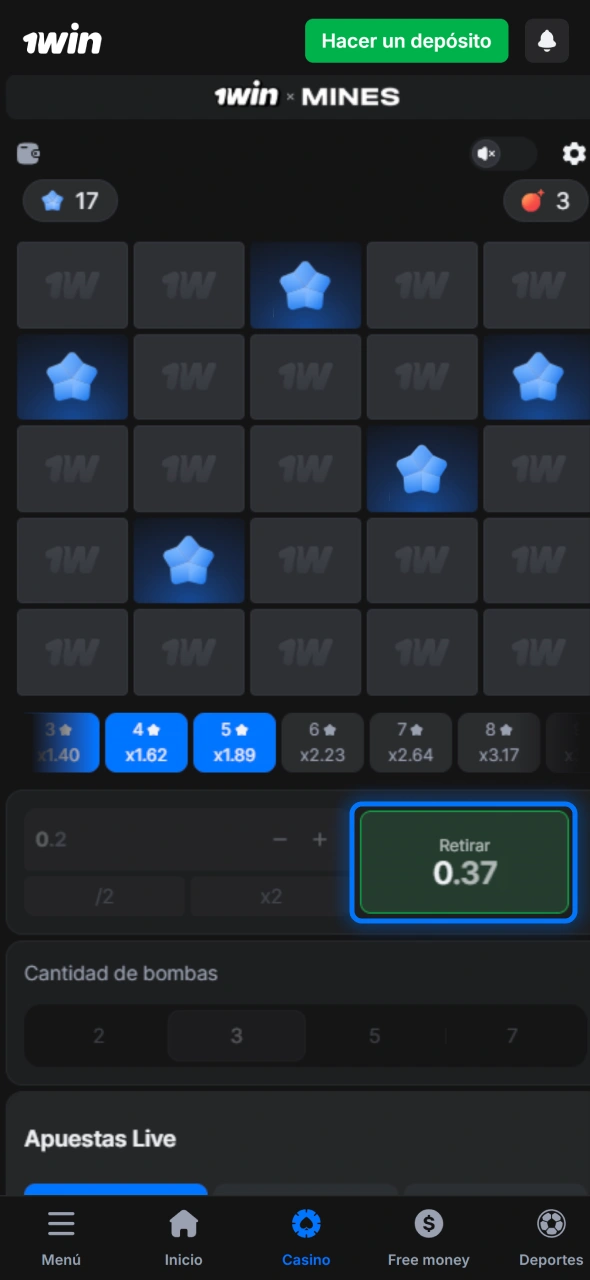Toggle the sound mute switch
590x1280 pixels.
coord(504,153)
